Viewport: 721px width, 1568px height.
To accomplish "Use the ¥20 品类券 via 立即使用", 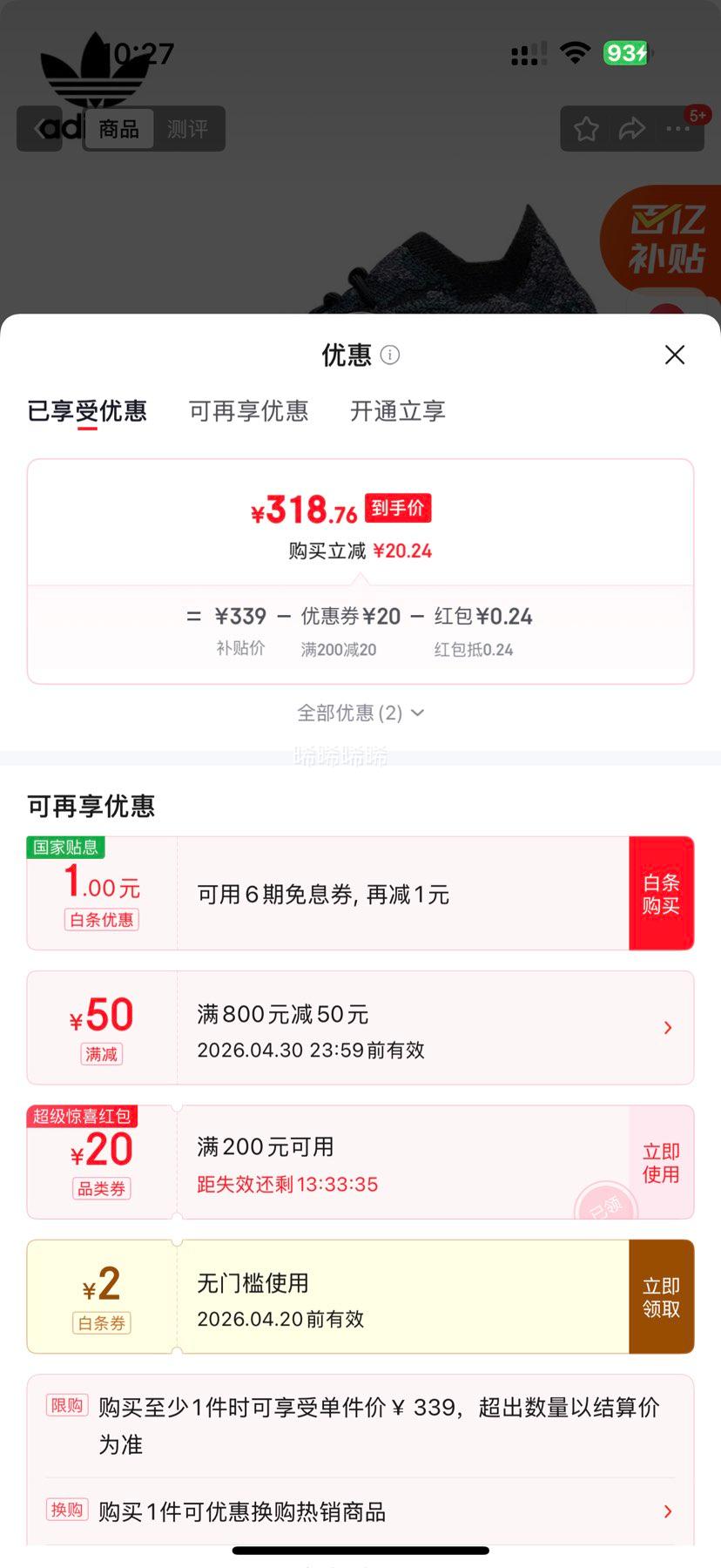I will [661, 1161].
